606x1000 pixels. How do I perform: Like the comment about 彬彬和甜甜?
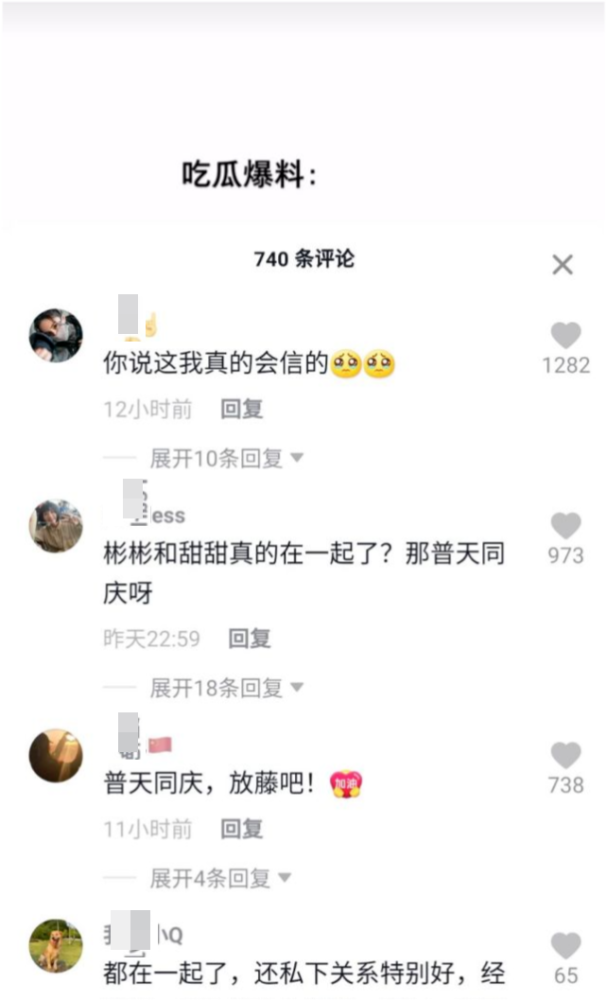(566, 526)
